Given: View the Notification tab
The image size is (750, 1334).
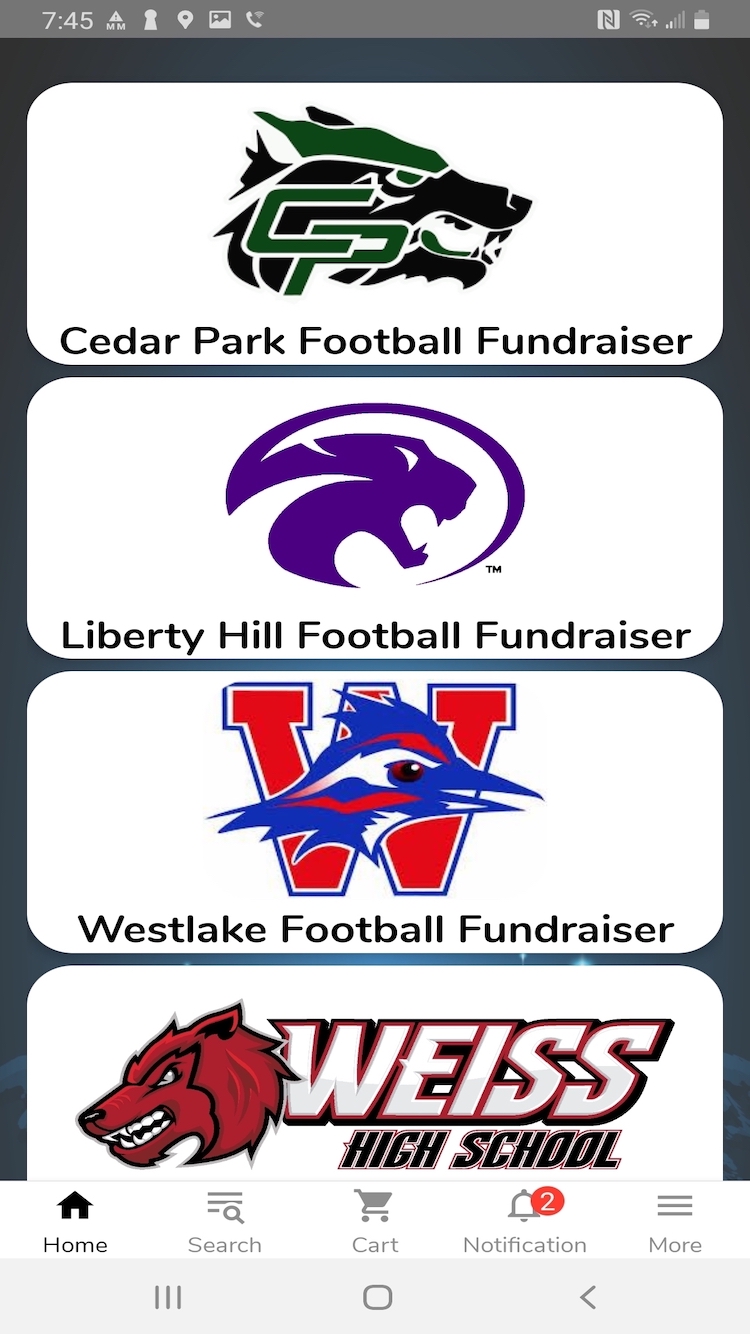Looking at the screenshot, I should (x=525, y=1221).
